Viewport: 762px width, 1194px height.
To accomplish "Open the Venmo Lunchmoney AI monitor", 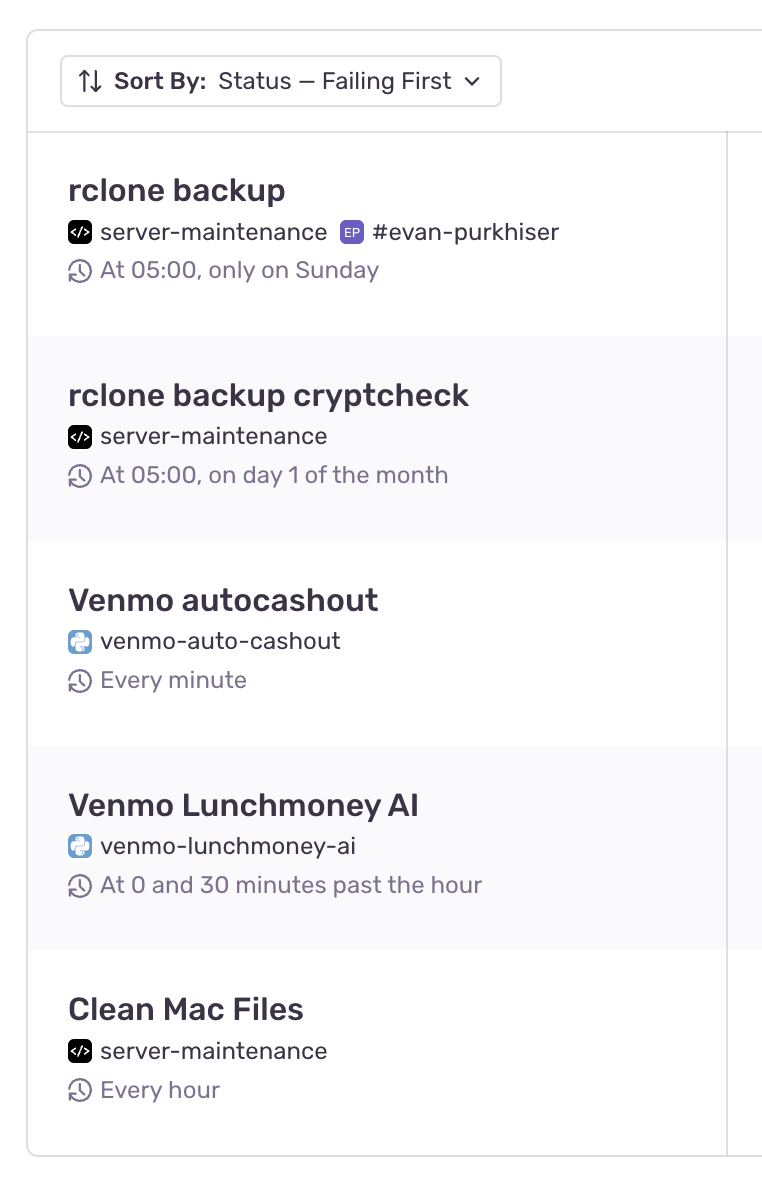I will pos(243,805).
